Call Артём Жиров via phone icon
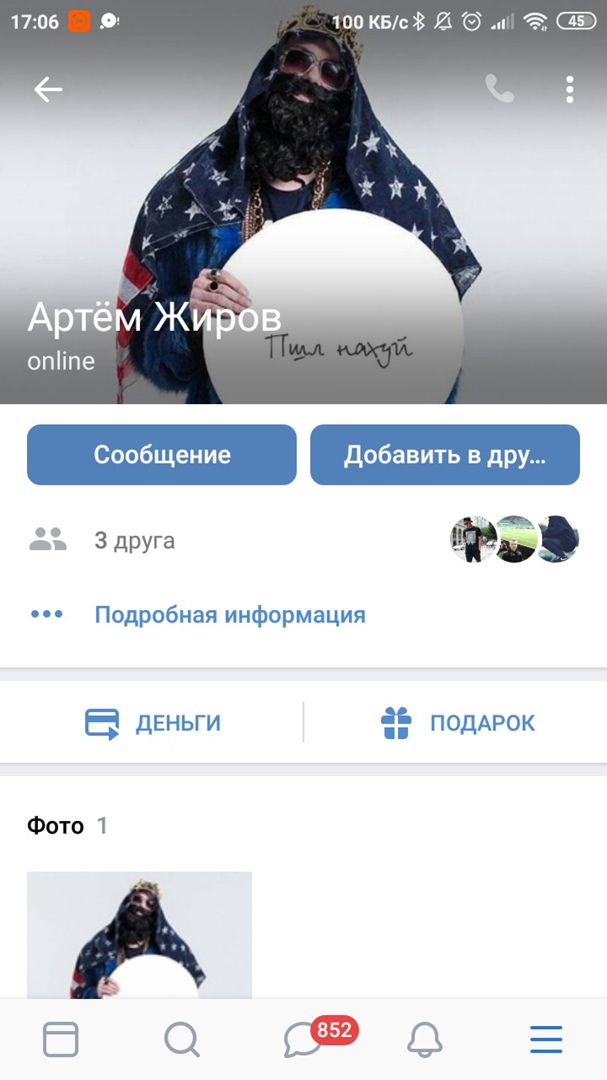 [499, 90]
